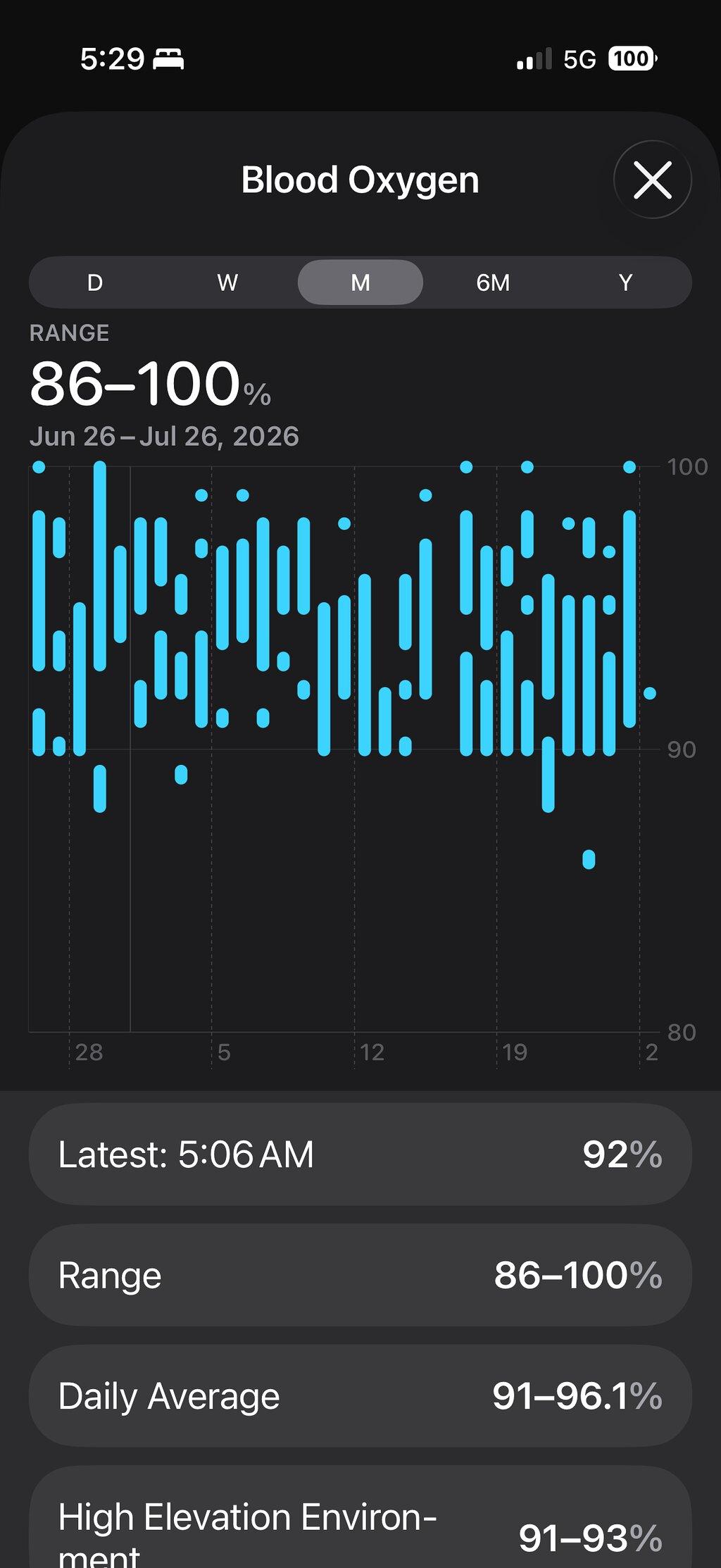
Task: Select the W weekly range
Action: 227,282
